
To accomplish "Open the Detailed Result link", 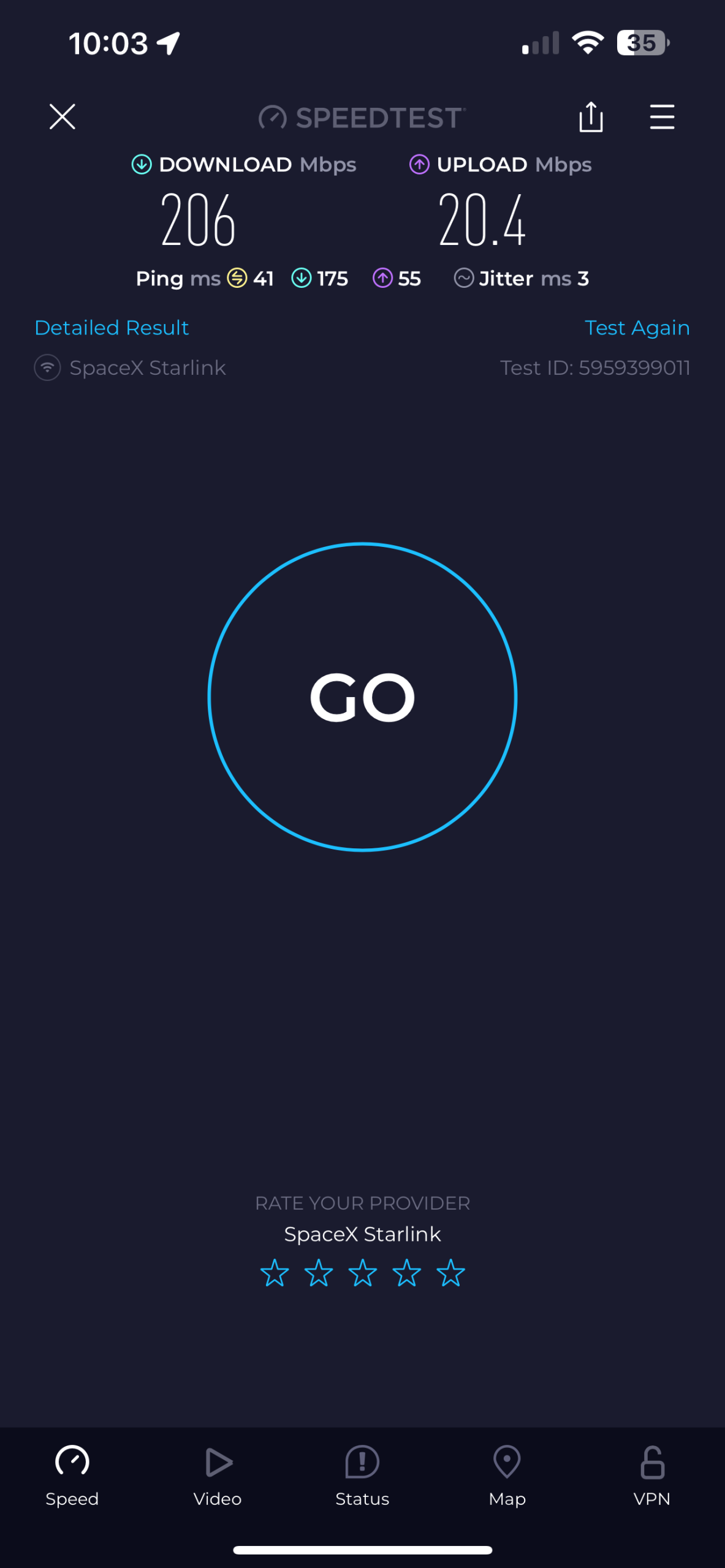I will click(x=112, y=328).
